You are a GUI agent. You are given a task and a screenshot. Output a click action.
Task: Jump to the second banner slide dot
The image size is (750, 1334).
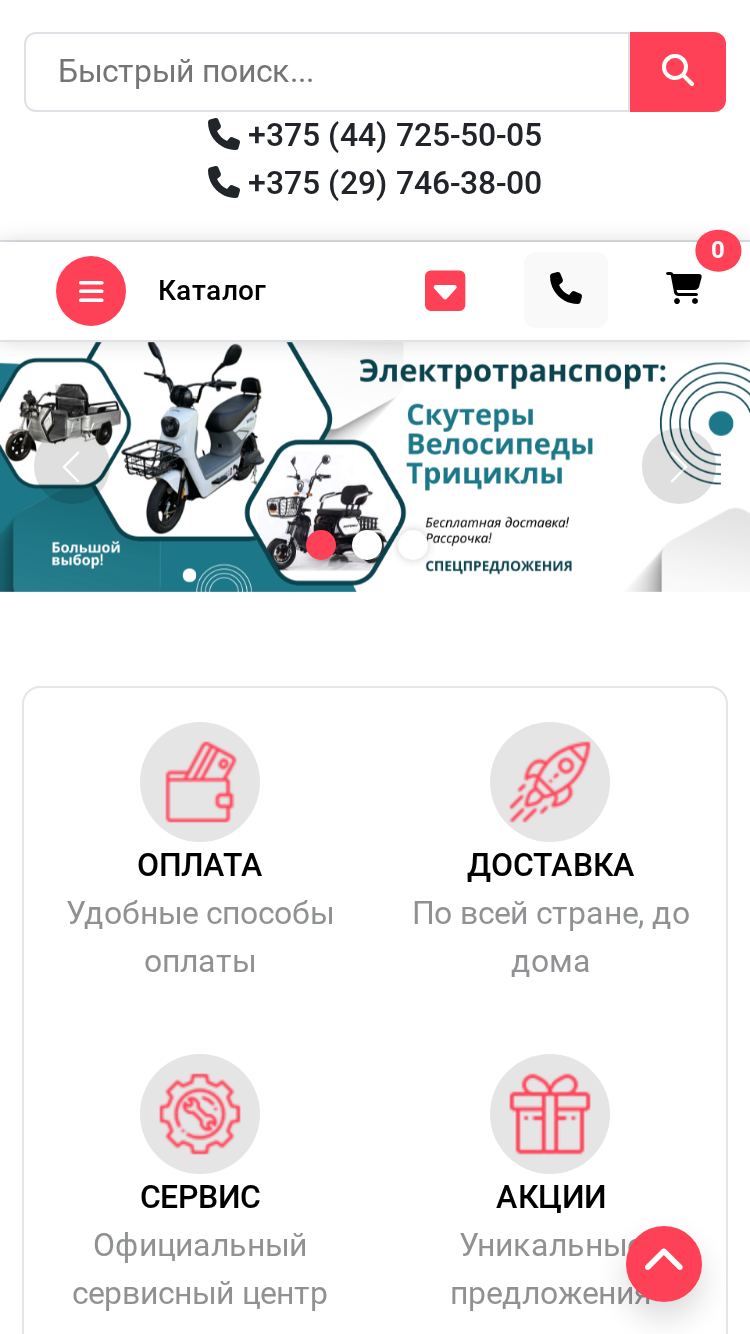coord(367,545)
